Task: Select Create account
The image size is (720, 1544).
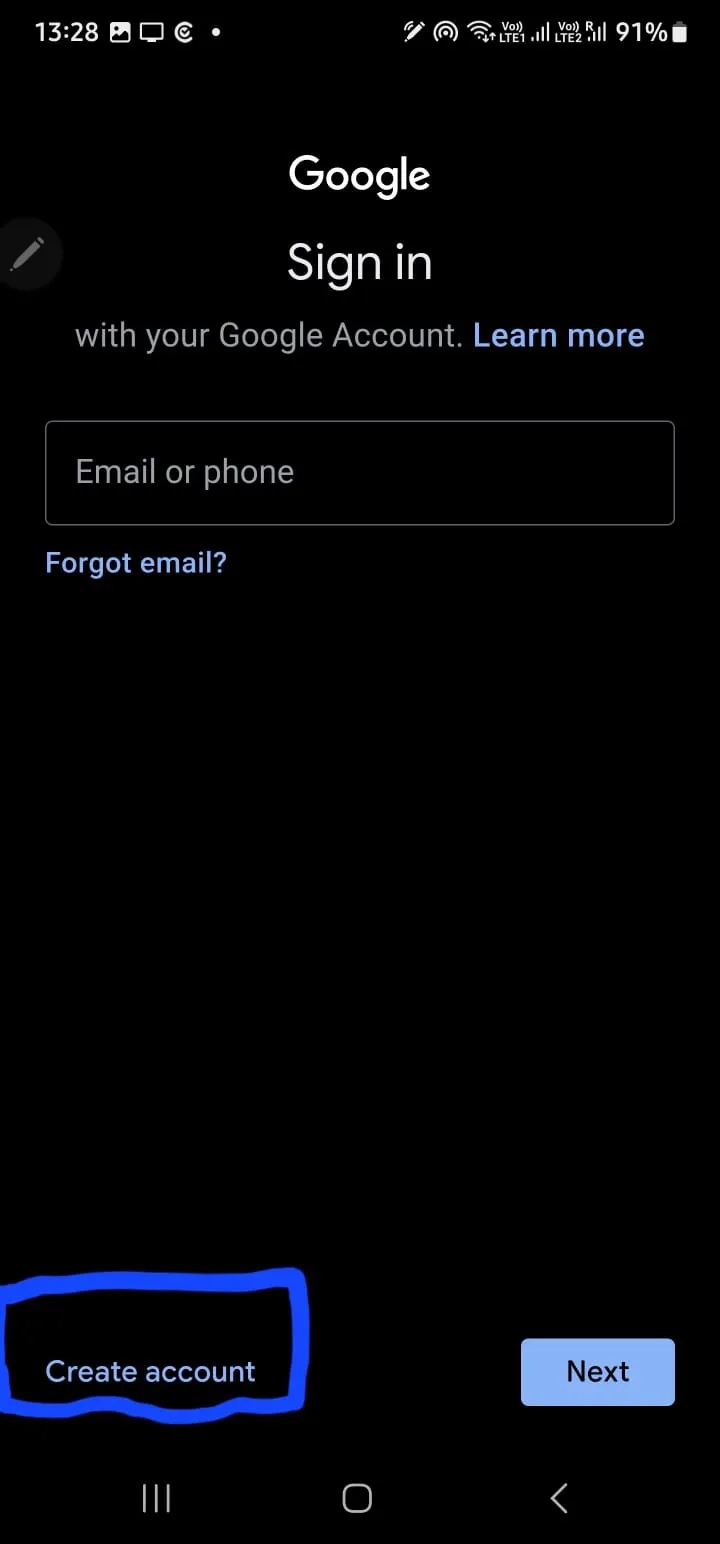Action: click(151, 1371)
